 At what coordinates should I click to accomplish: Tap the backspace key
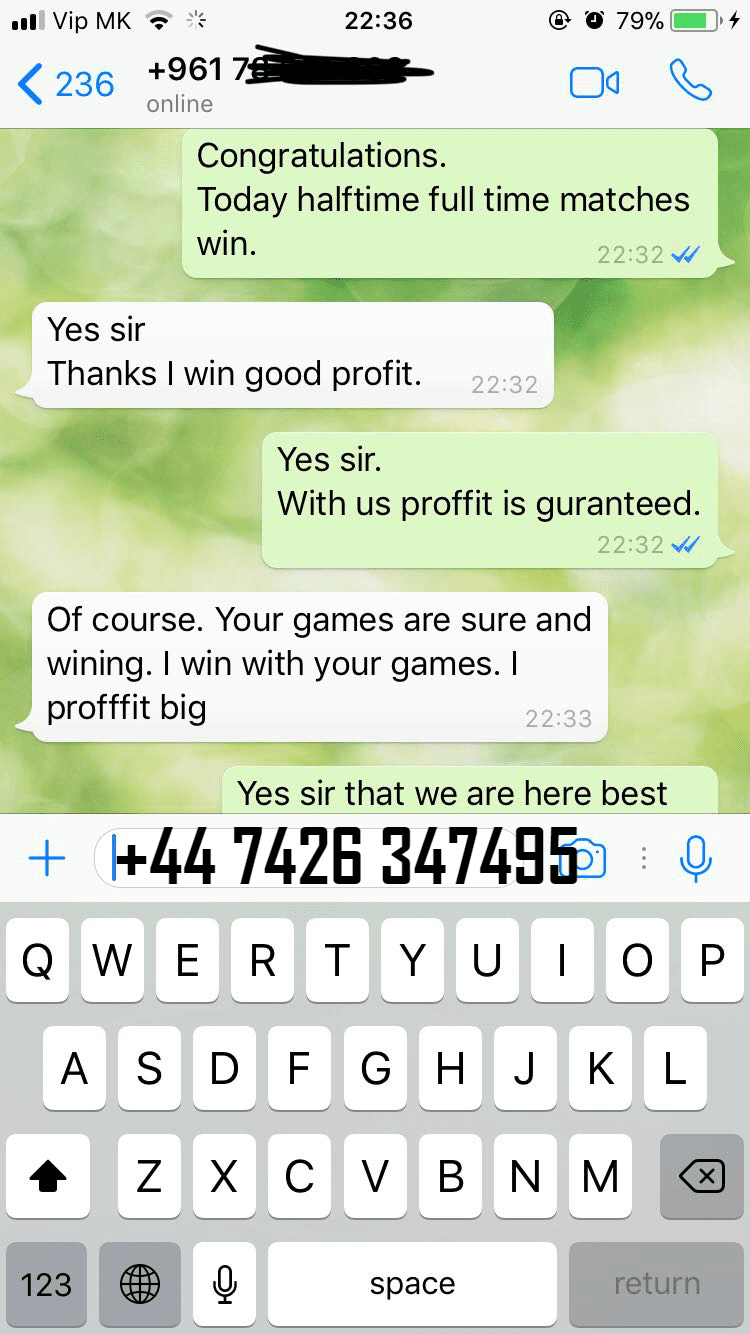[x=701, y=1177]
